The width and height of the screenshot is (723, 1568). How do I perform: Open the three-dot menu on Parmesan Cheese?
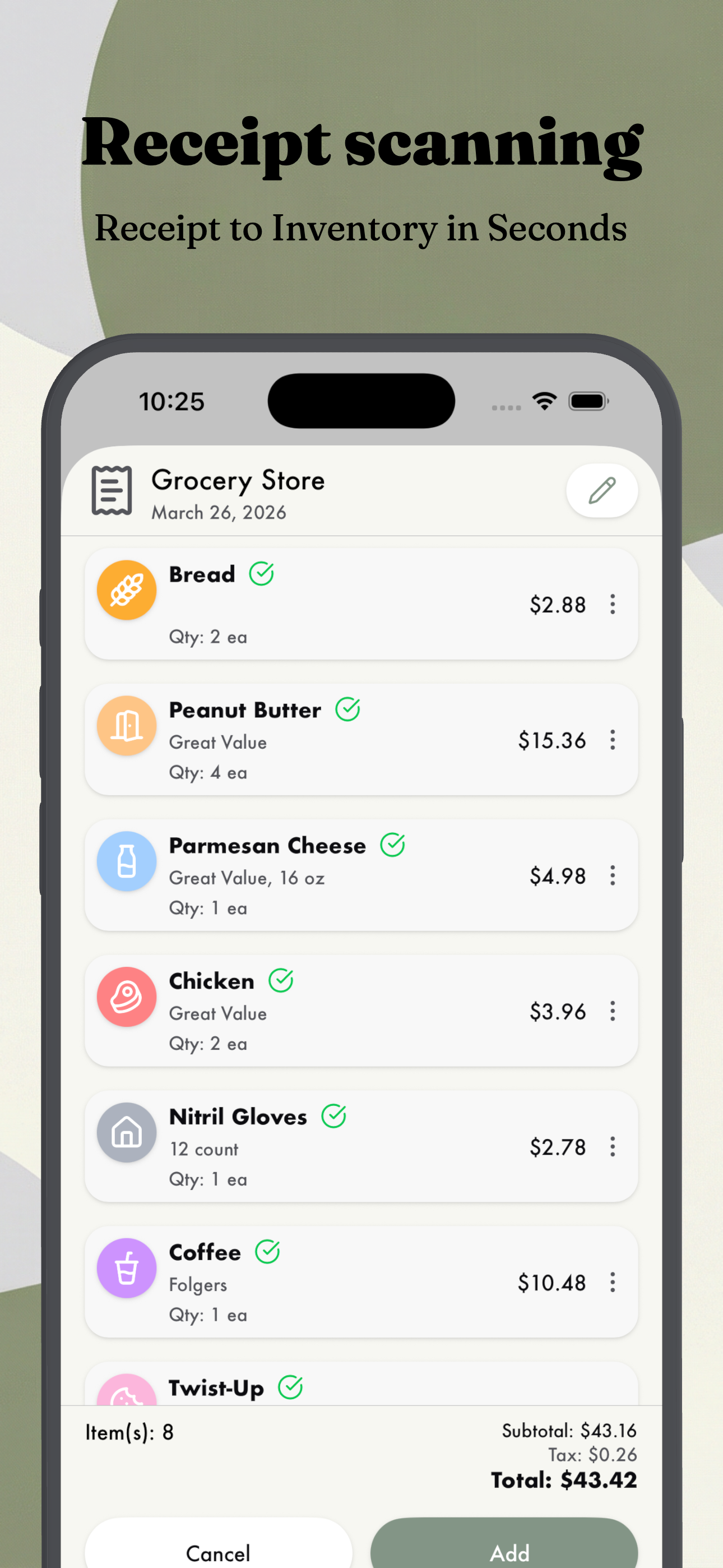612,875
